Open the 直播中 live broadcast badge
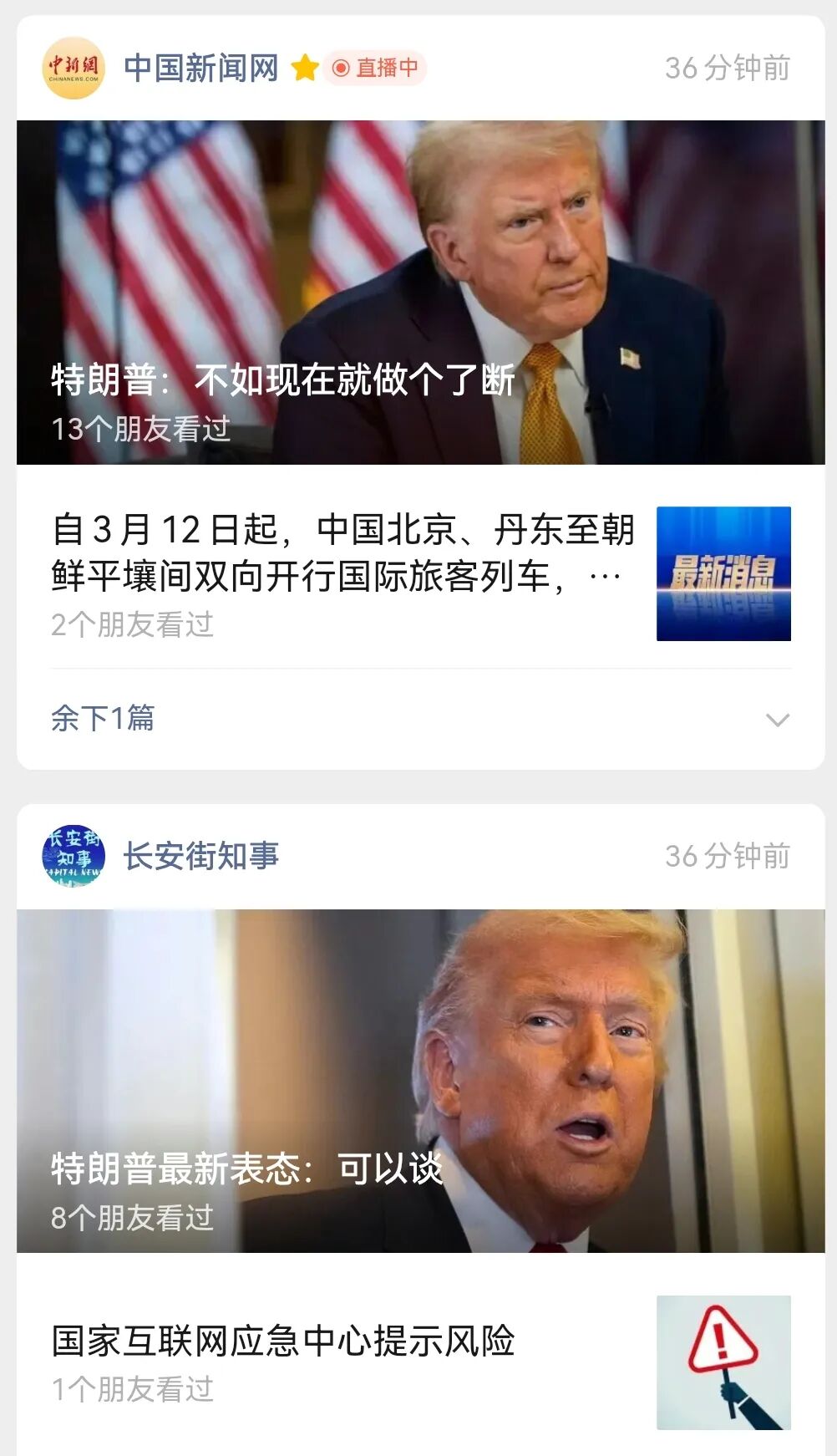837x1456 pixels. [378, 70]
